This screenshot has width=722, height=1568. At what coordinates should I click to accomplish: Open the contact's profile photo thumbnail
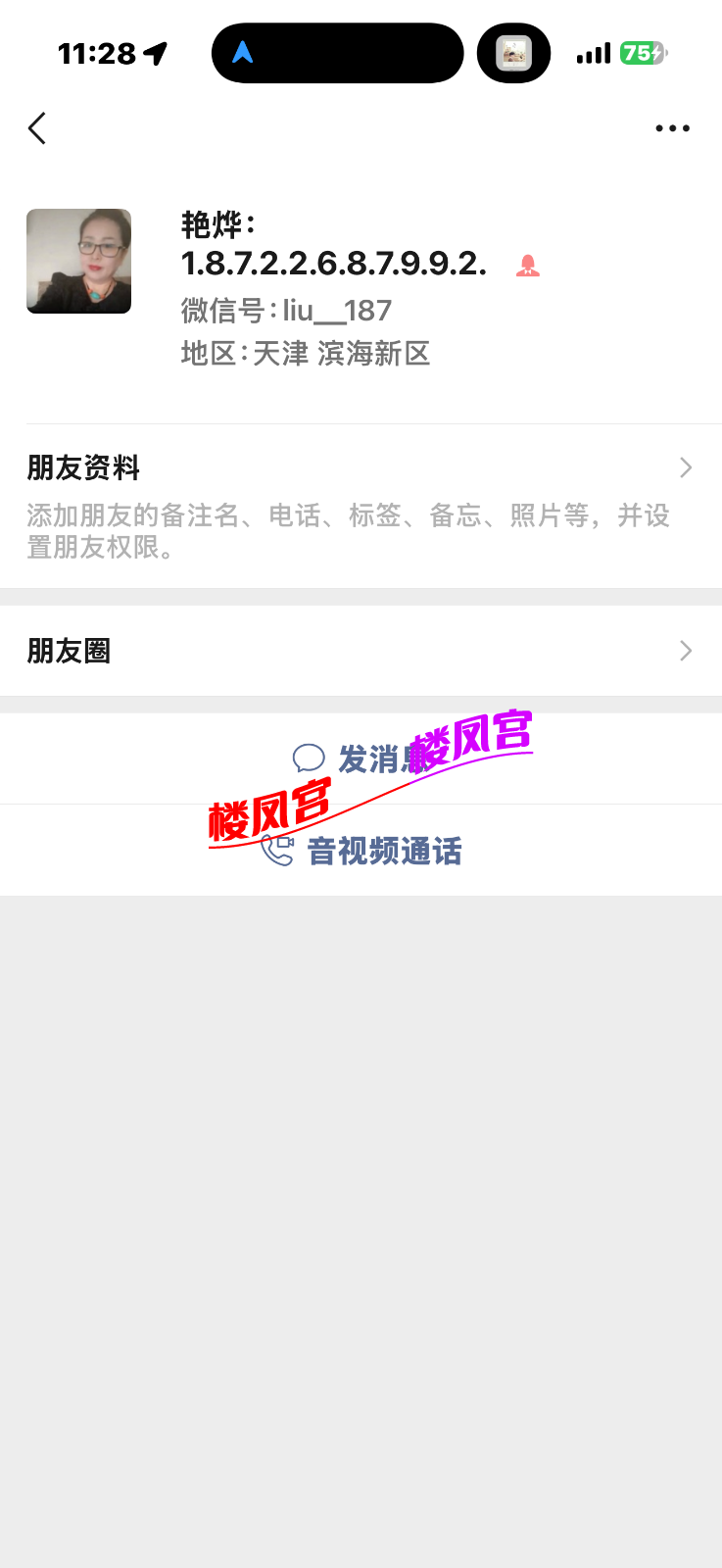click(78, 261)
